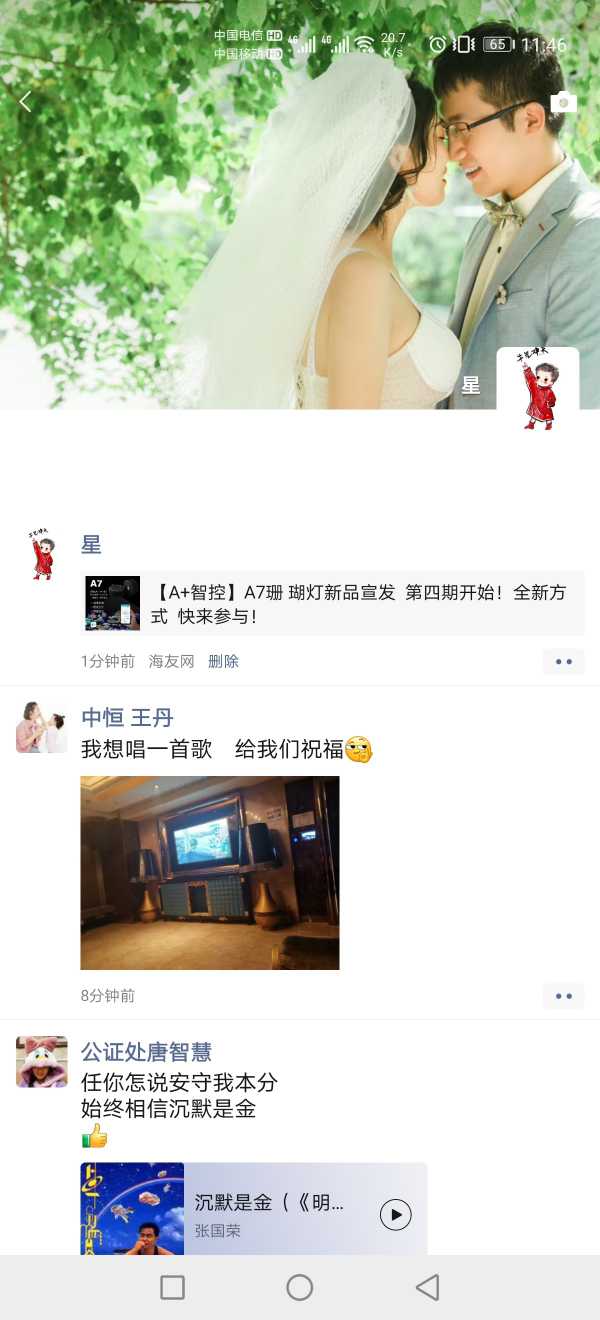600x1320 pixels.
Task: Open the comment menu on 星's post
Action: [563, 661]
